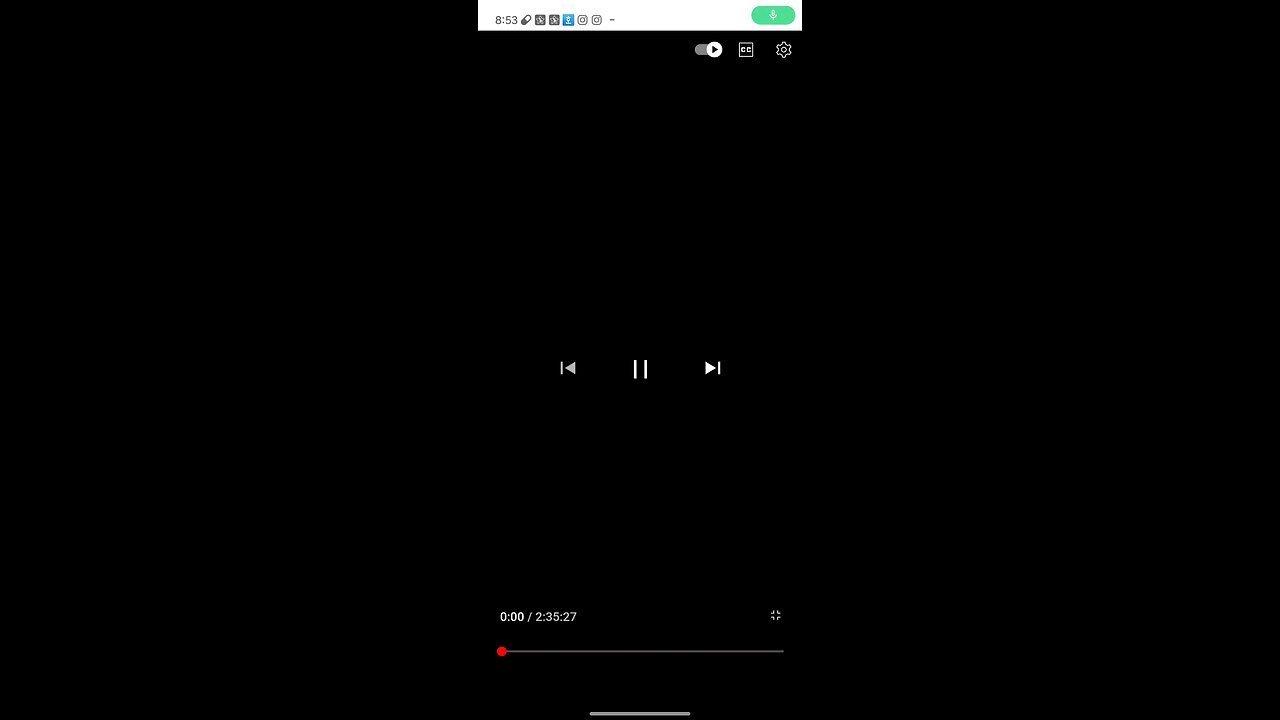The width and height of the screenshot is (1280, 720).
Task: Open the video settings gear
Action: pyautogui.click(x=784, y=50)
